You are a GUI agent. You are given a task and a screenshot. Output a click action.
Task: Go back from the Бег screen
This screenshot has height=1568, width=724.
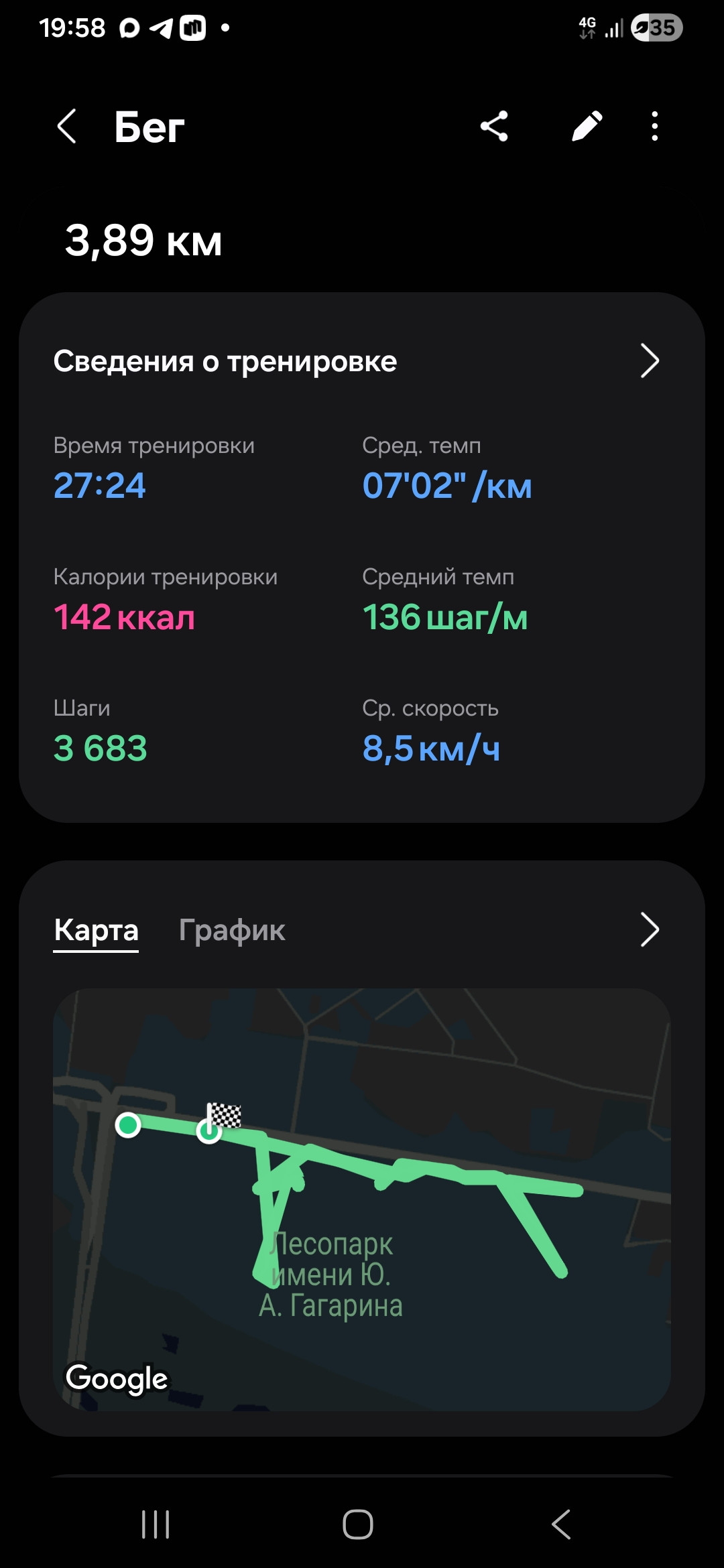[66, 126]
